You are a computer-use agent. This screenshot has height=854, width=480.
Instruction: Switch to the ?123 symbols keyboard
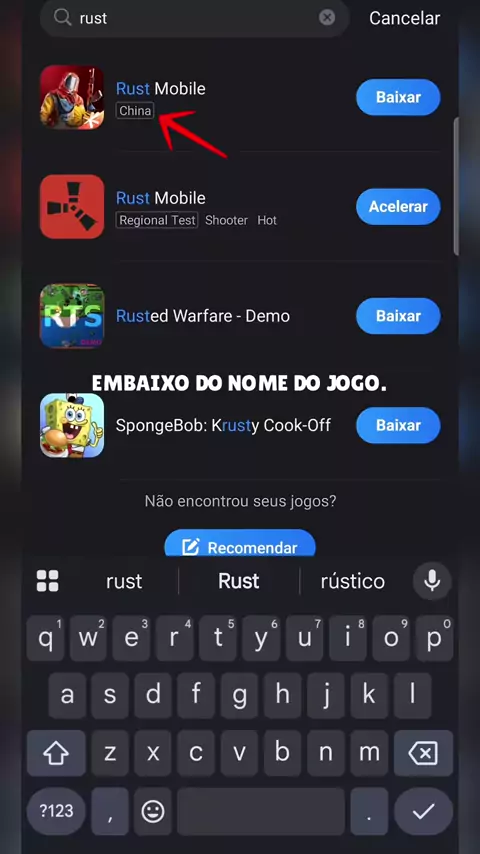(x=56, y=812)
